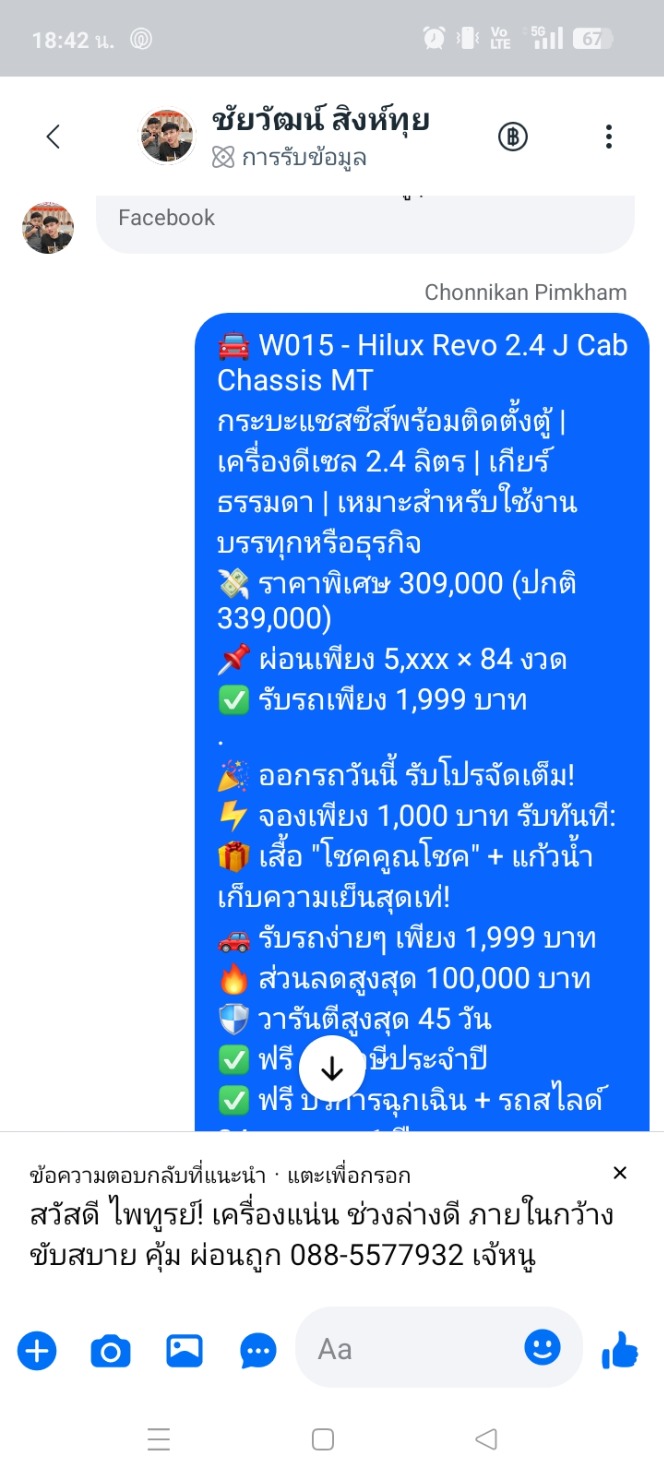Image resolution: width=664 pixels, height=1480 pixels.
Task: Open the three-dot overflow menu
Action: click(x=608, y=137)
